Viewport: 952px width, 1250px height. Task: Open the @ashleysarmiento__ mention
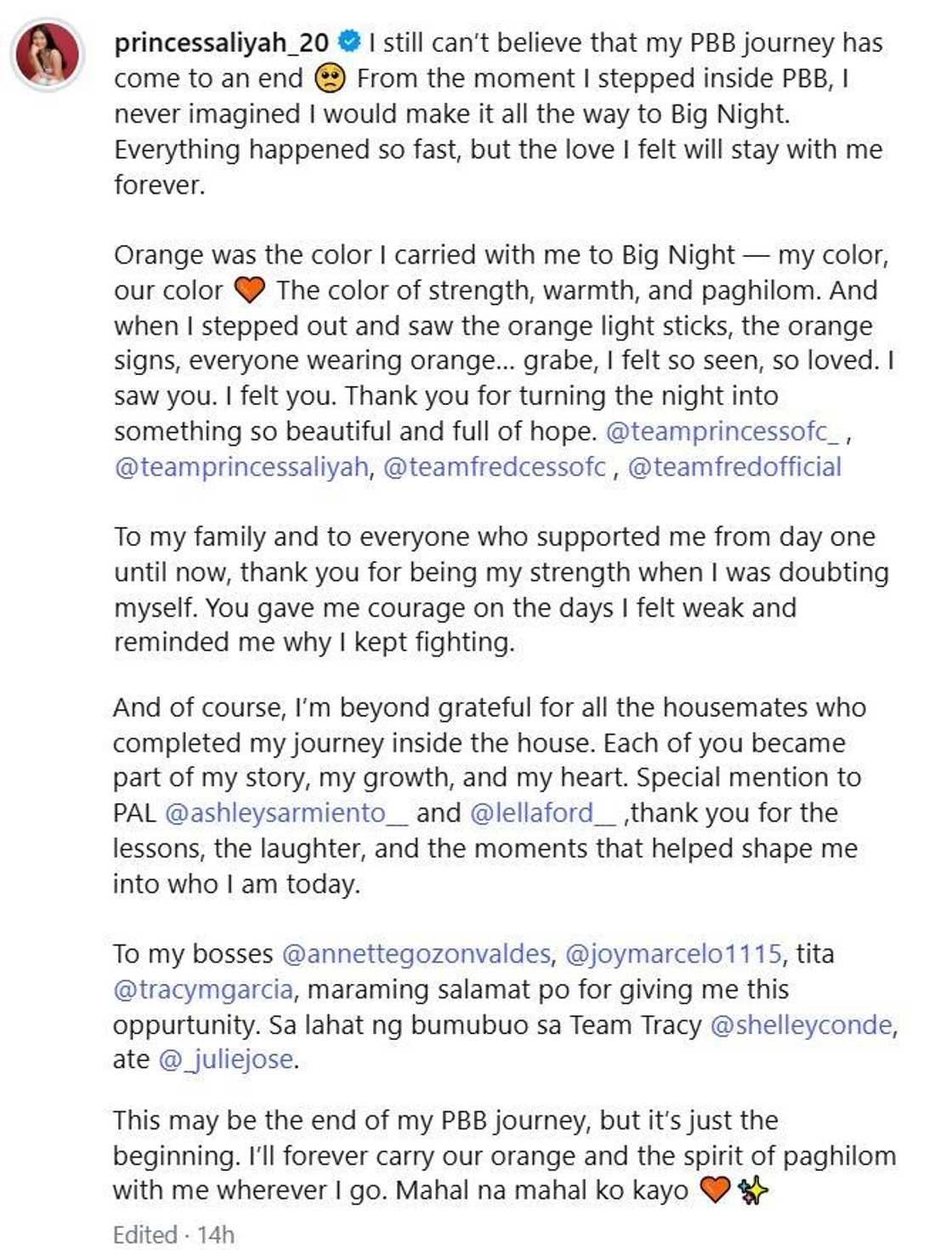pos(286,813)
